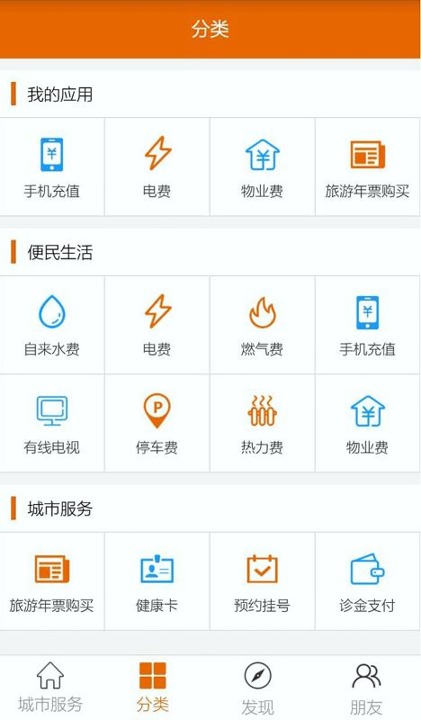Switch to the 朋友 tab

(366, 687)
